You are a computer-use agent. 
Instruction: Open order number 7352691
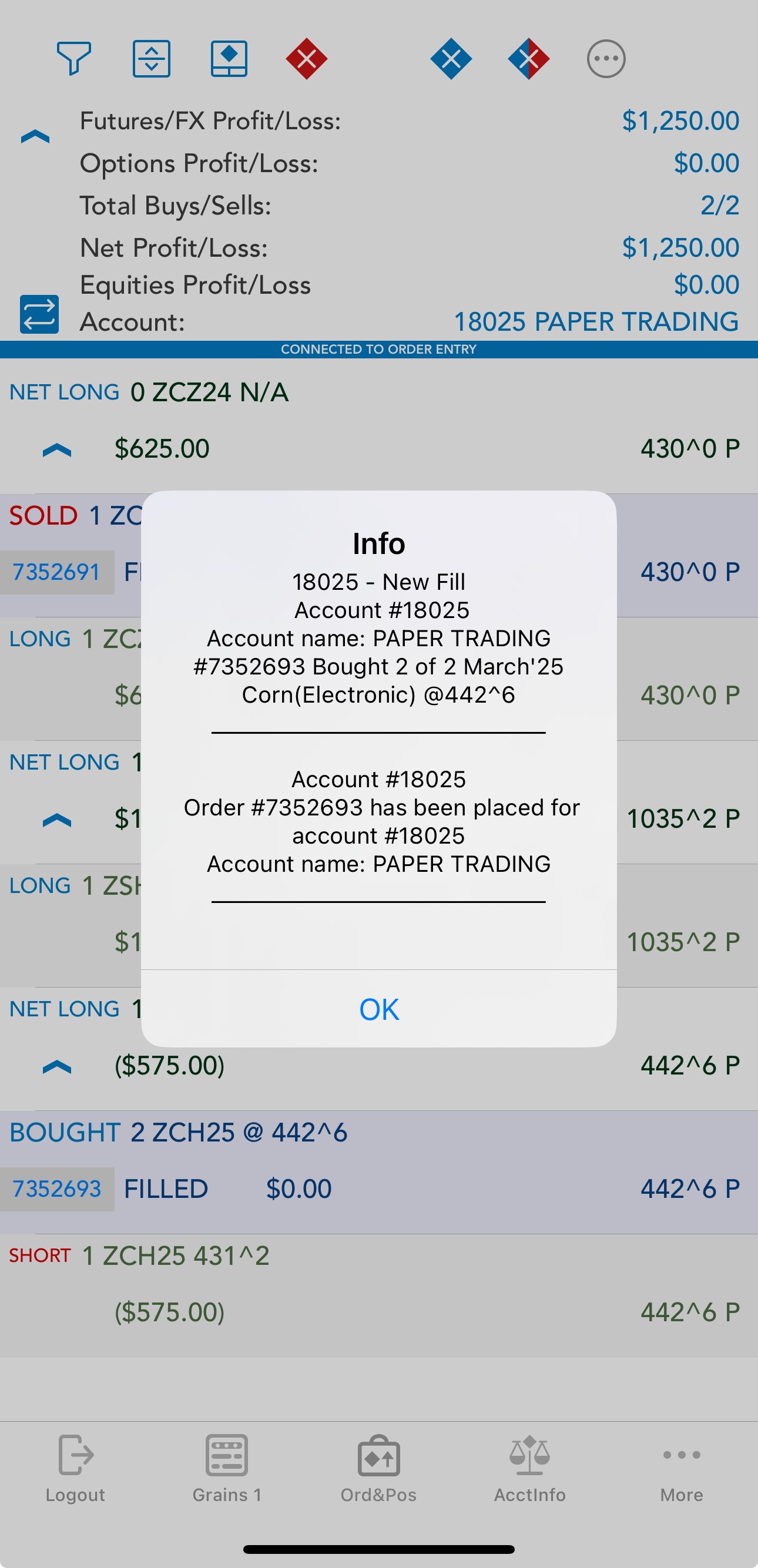[x=56, y=572]
